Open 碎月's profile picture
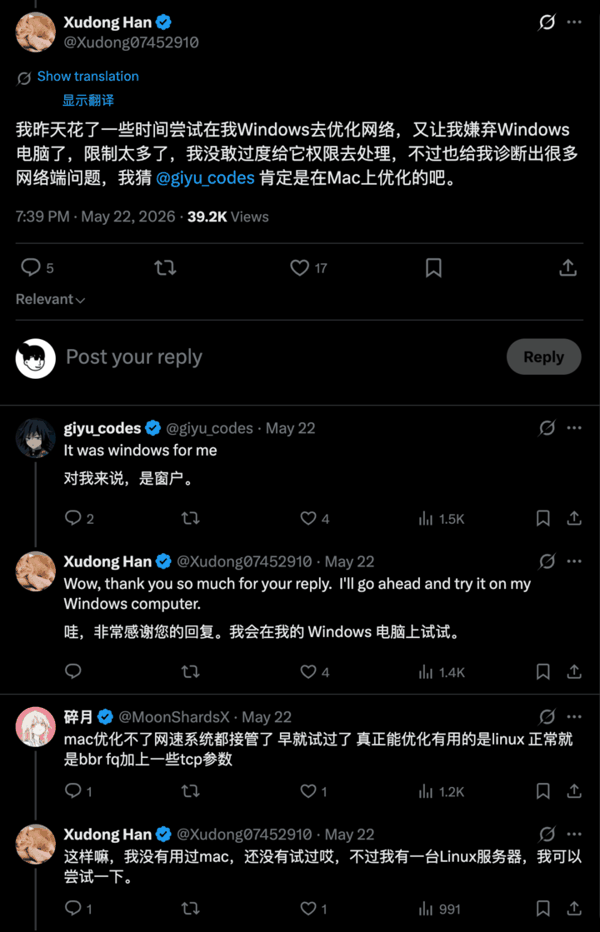The height and width of the screenshot is (932, 600). tap(36, 726)
